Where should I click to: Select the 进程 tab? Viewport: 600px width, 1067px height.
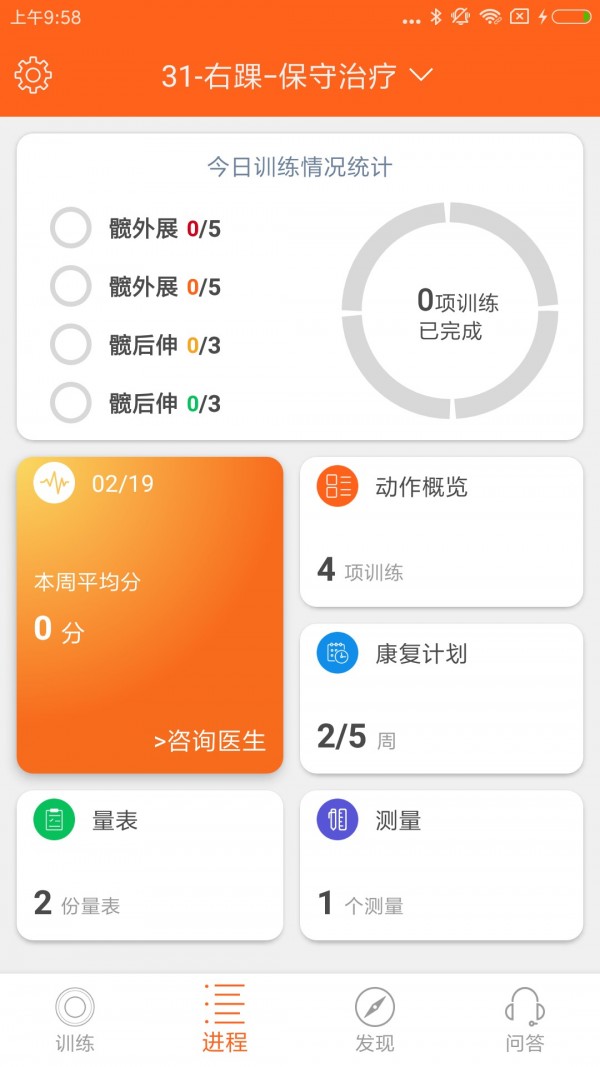click(x=224, y=1020)
